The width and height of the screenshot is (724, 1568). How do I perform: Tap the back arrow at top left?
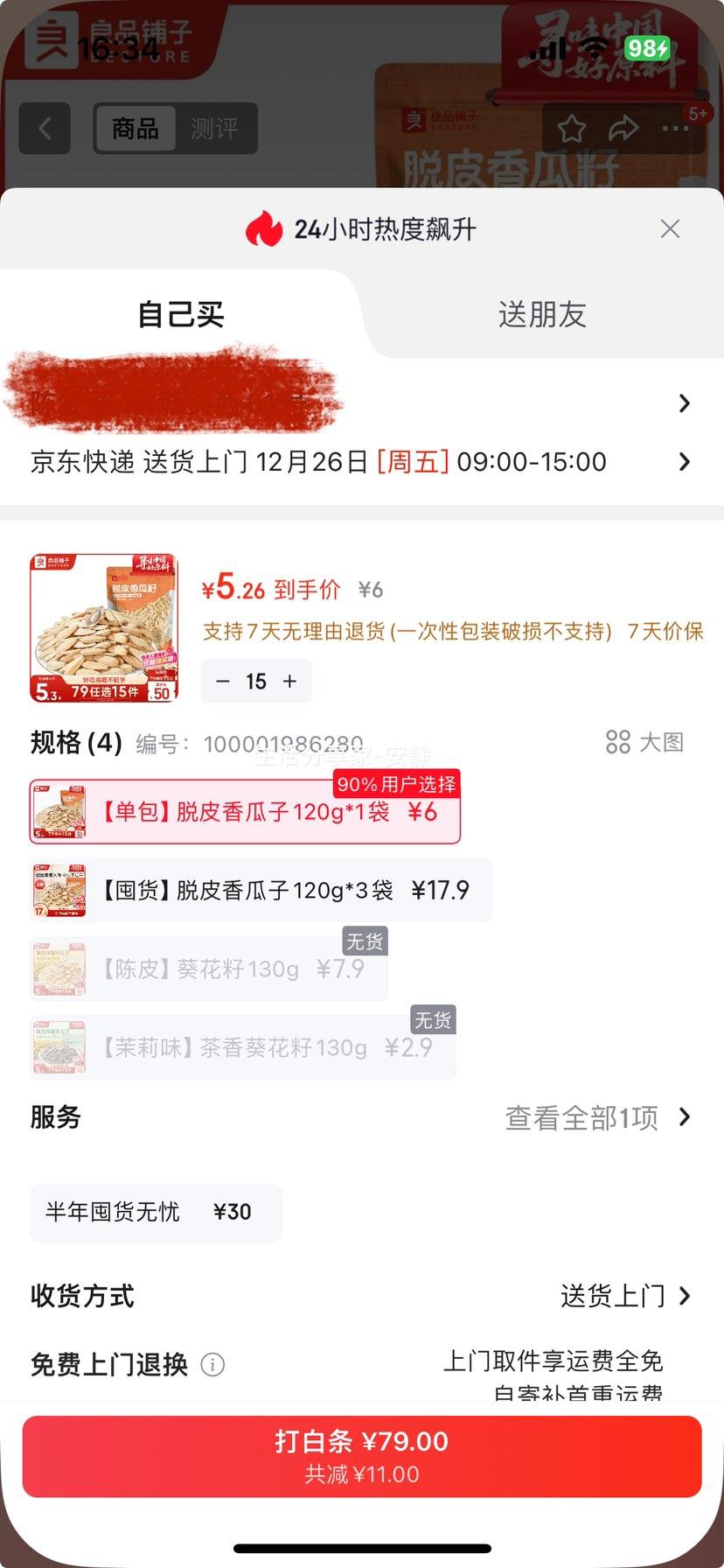pos(44,128)
